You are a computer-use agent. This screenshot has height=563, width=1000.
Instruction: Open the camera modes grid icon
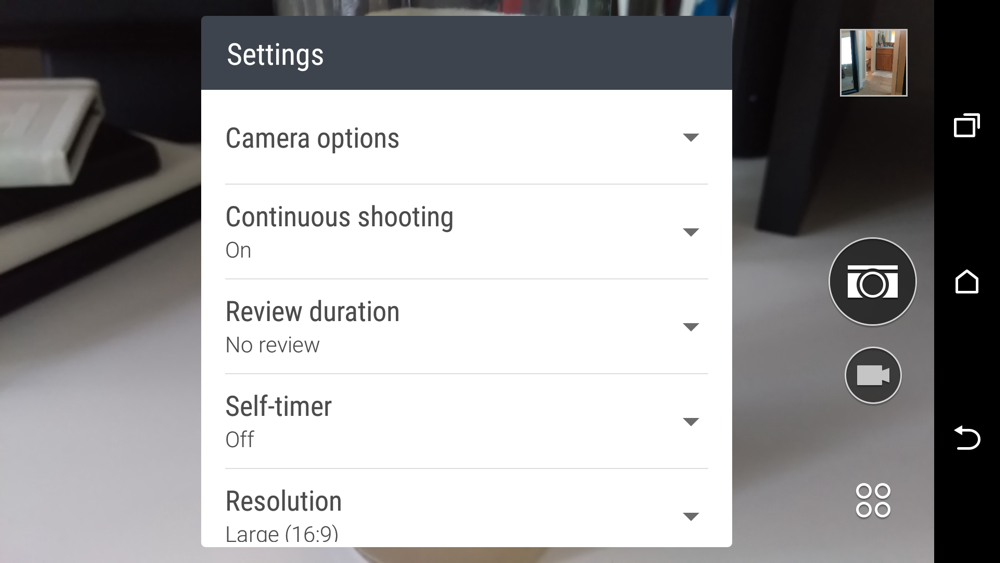873,500
